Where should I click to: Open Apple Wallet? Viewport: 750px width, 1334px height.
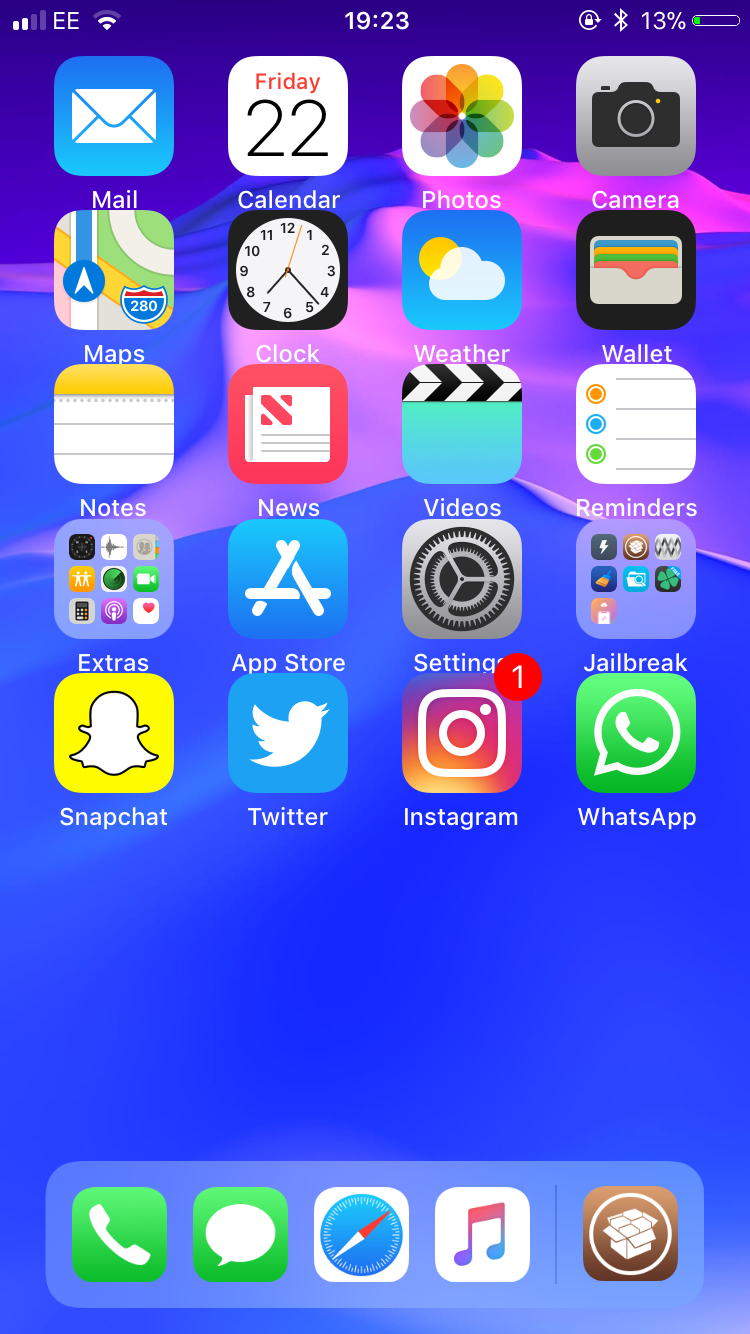636,270
